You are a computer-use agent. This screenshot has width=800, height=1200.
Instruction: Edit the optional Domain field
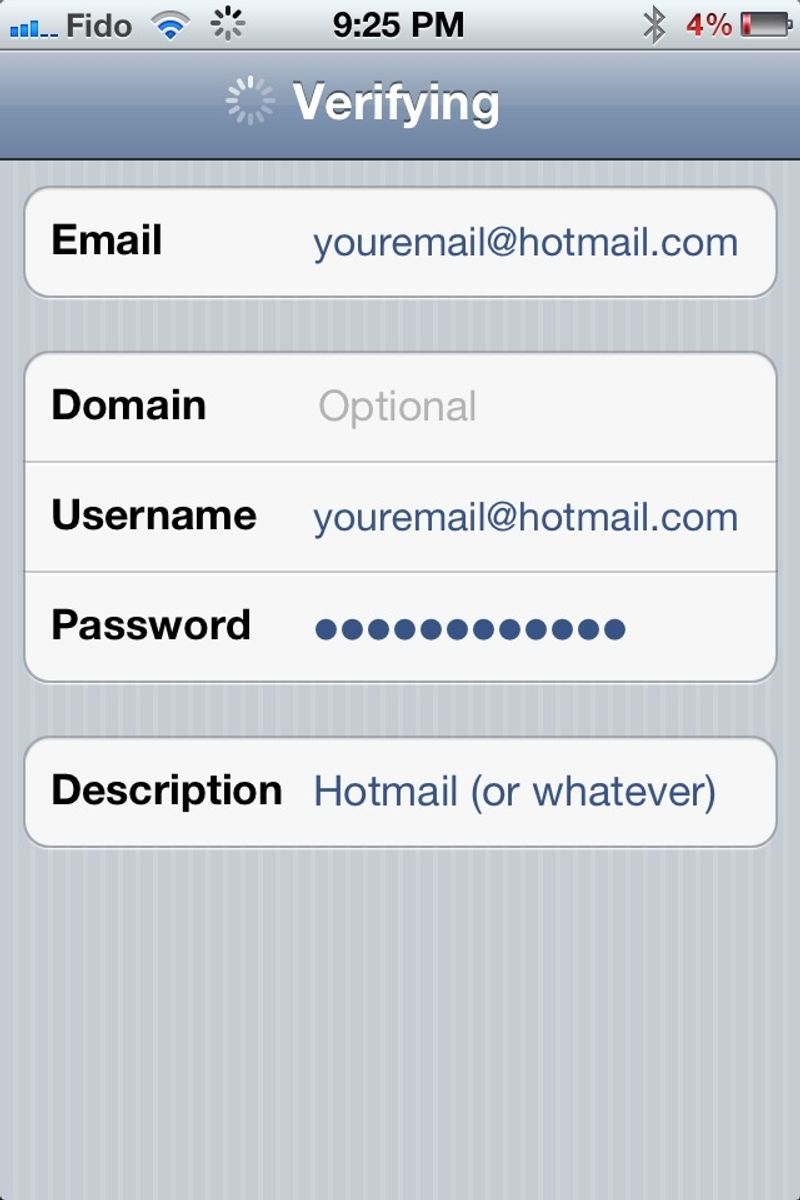click(x=525, y=407)
